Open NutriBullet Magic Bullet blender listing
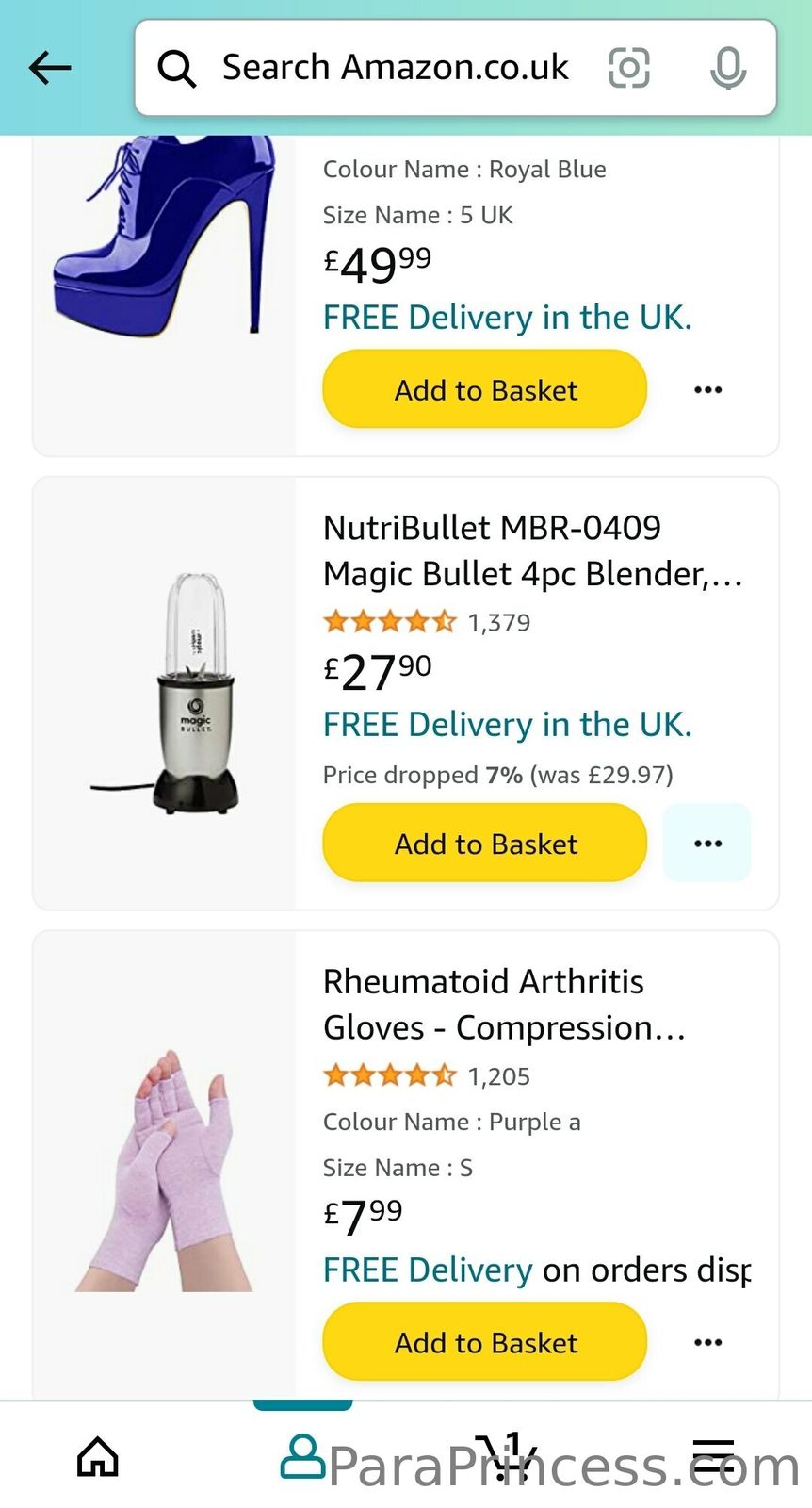The height and width of the screenshot is (1508, 812). coord(532,550)
